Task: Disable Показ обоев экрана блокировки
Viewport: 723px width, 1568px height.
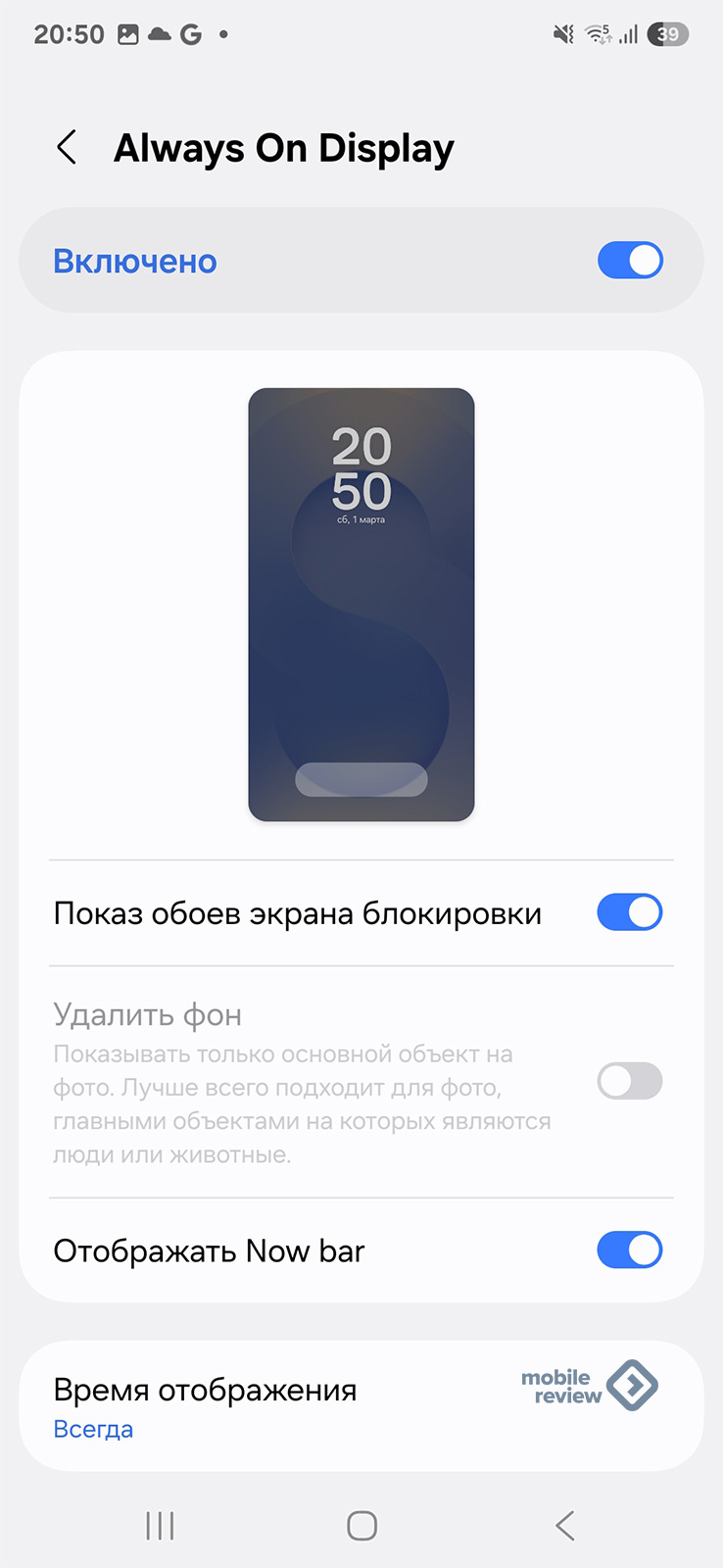Action: coord(630,912)
